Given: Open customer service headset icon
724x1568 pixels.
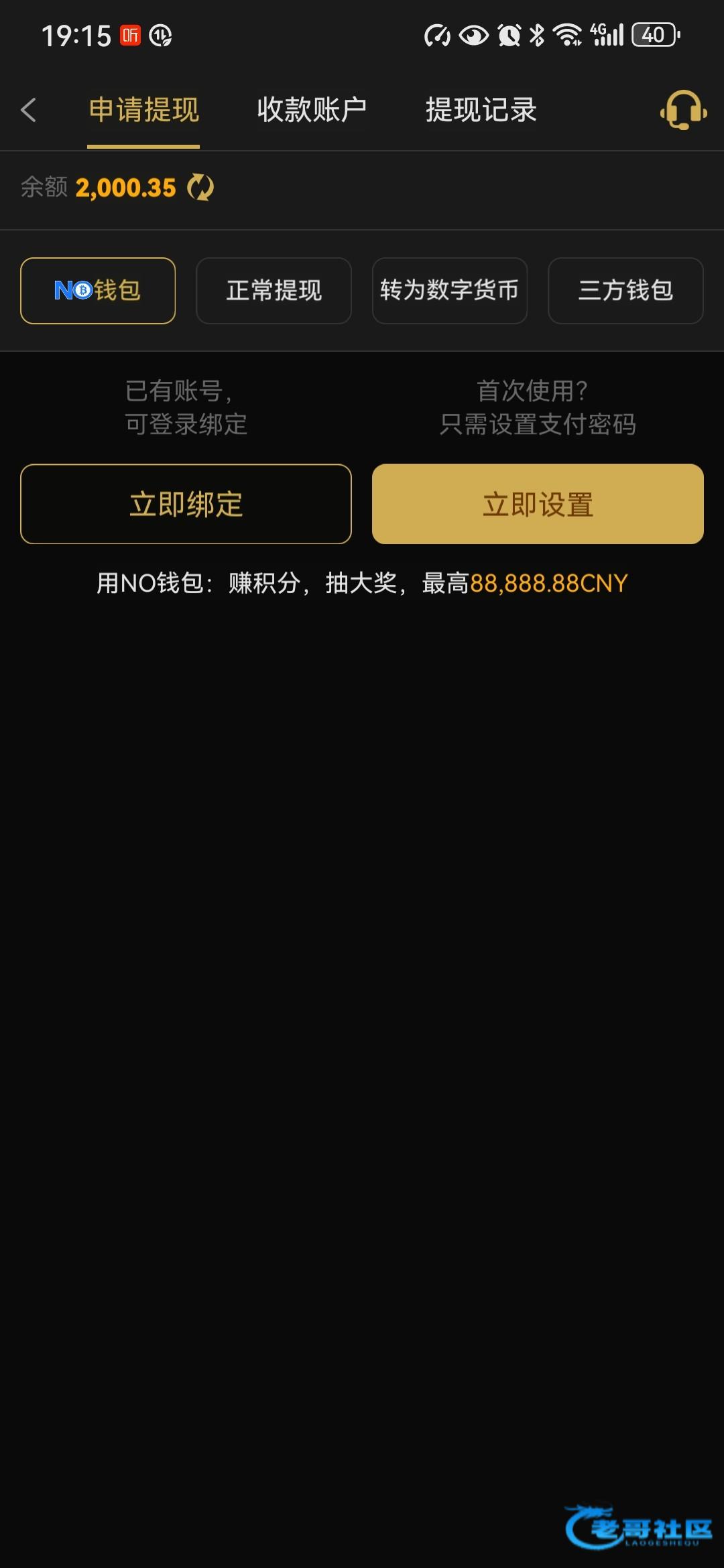Looking at the screenshot, I should 683,110.
